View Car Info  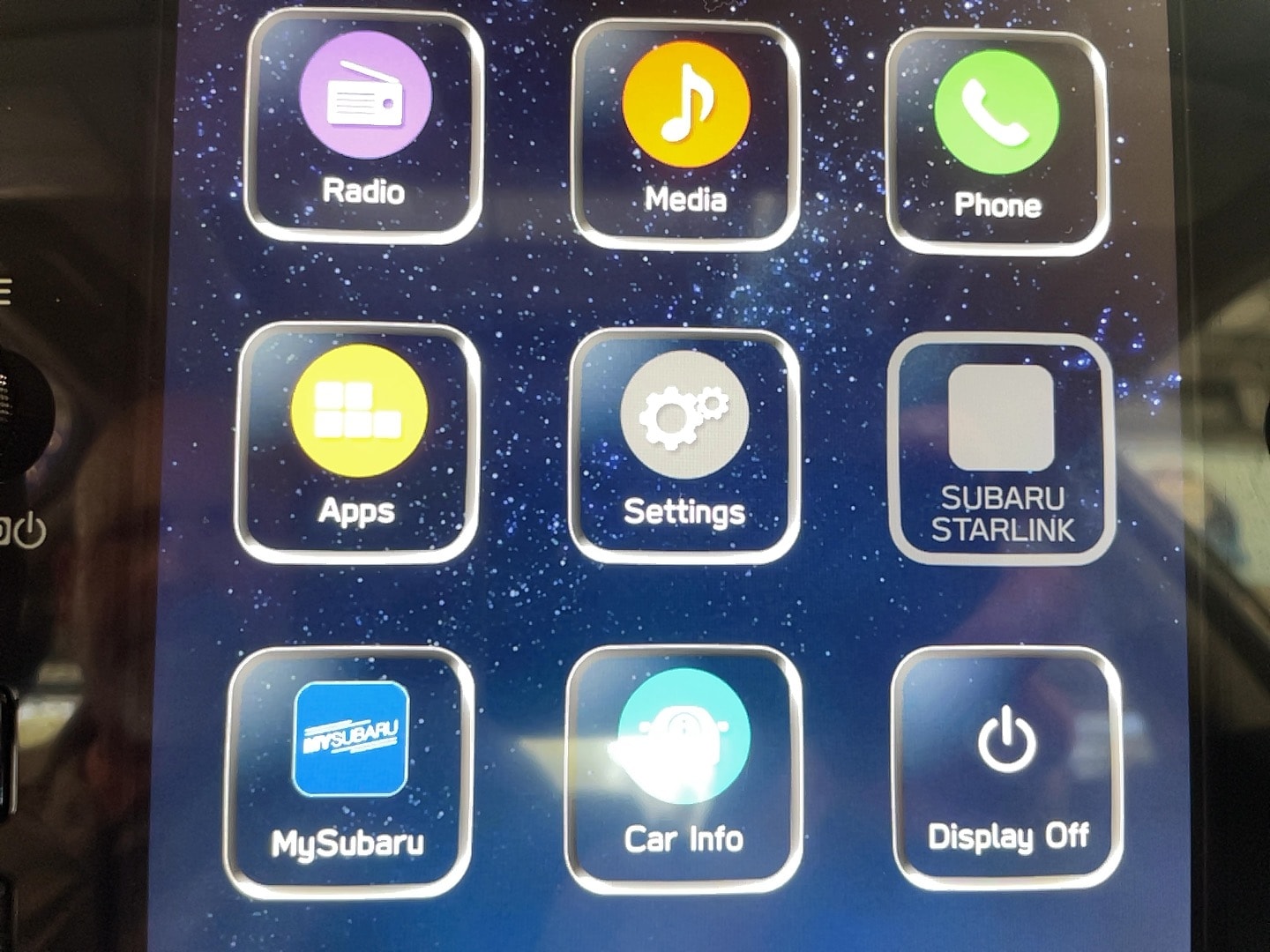pyautogui.click(x=684, y=770)
